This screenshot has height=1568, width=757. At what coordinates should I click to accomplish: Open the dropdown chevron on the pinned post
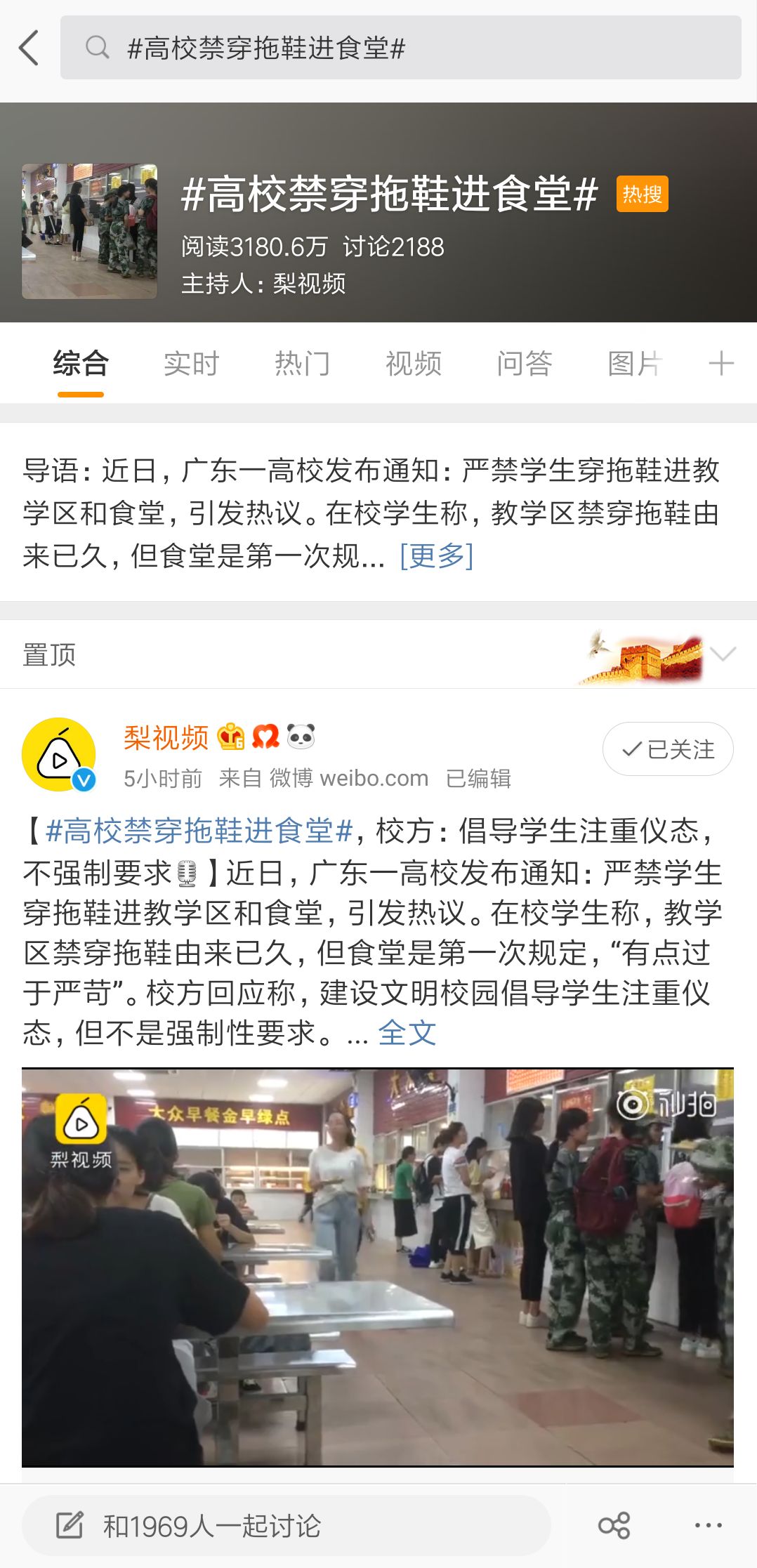[x=723, y=654]
